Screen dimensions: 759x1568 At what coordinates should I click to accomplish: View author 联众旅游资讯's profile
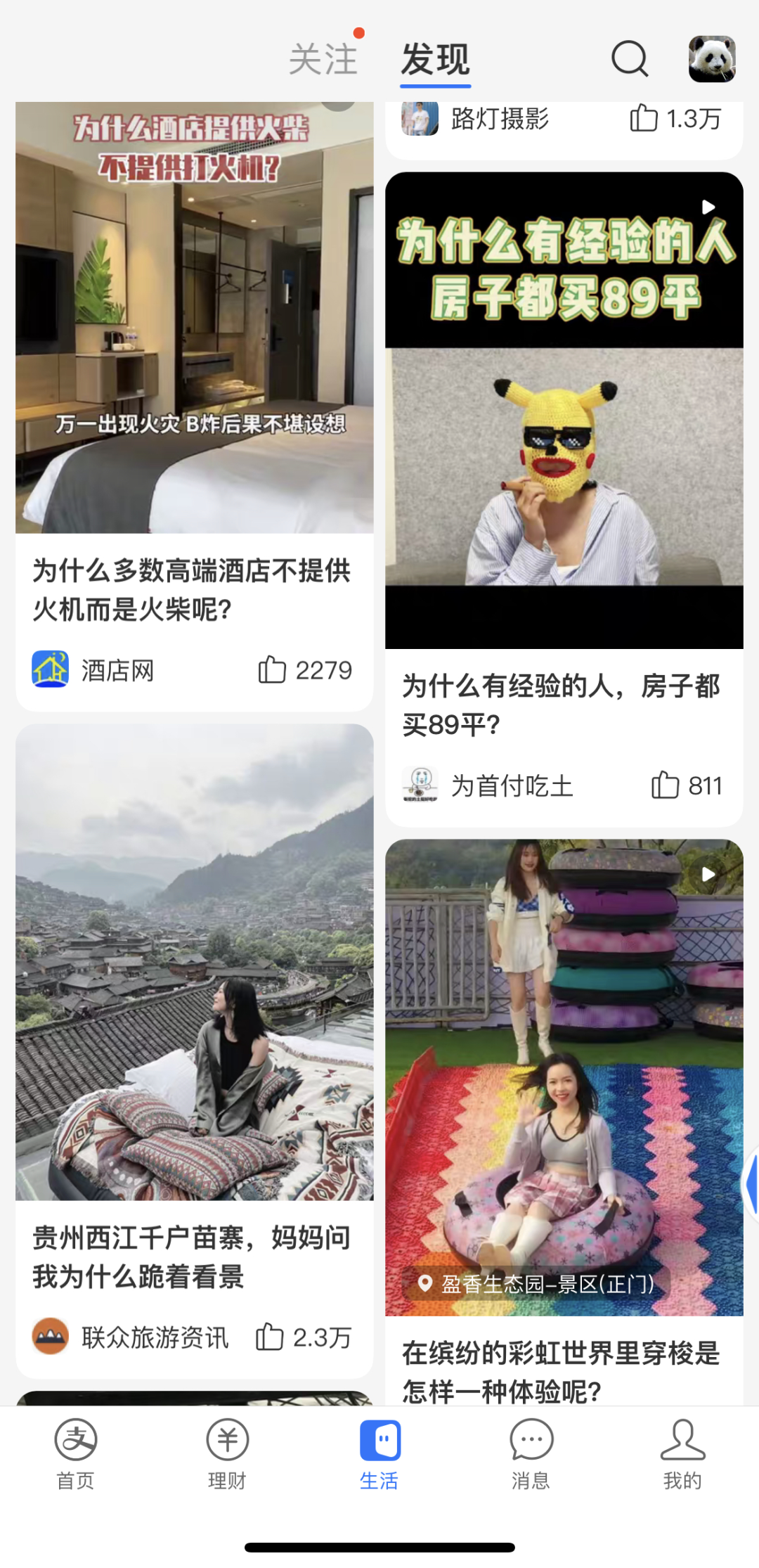point(155,1337)
